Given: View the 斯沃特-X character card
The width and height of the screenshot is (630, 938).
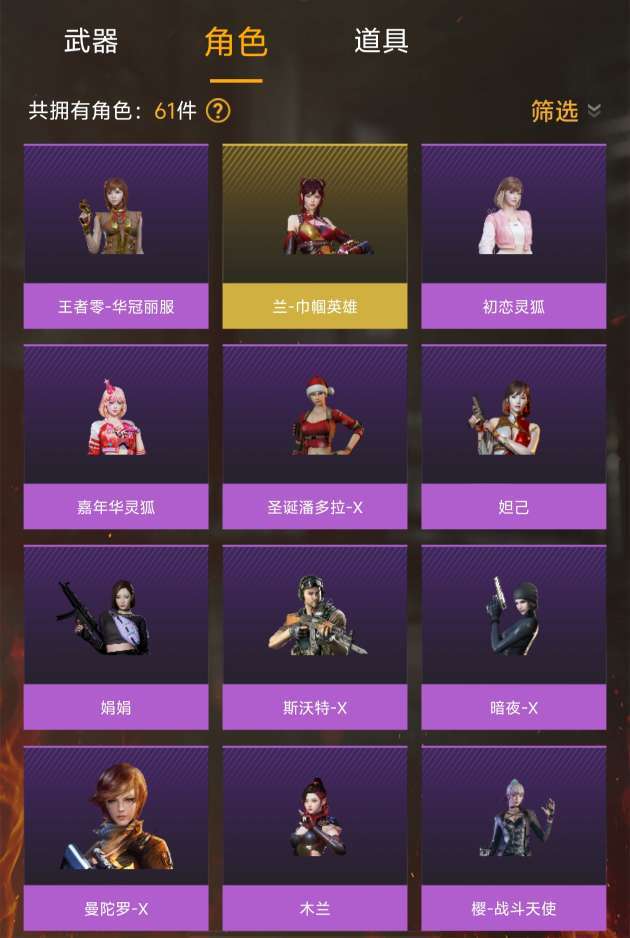Looking at the screenshot, I should 315,636.
